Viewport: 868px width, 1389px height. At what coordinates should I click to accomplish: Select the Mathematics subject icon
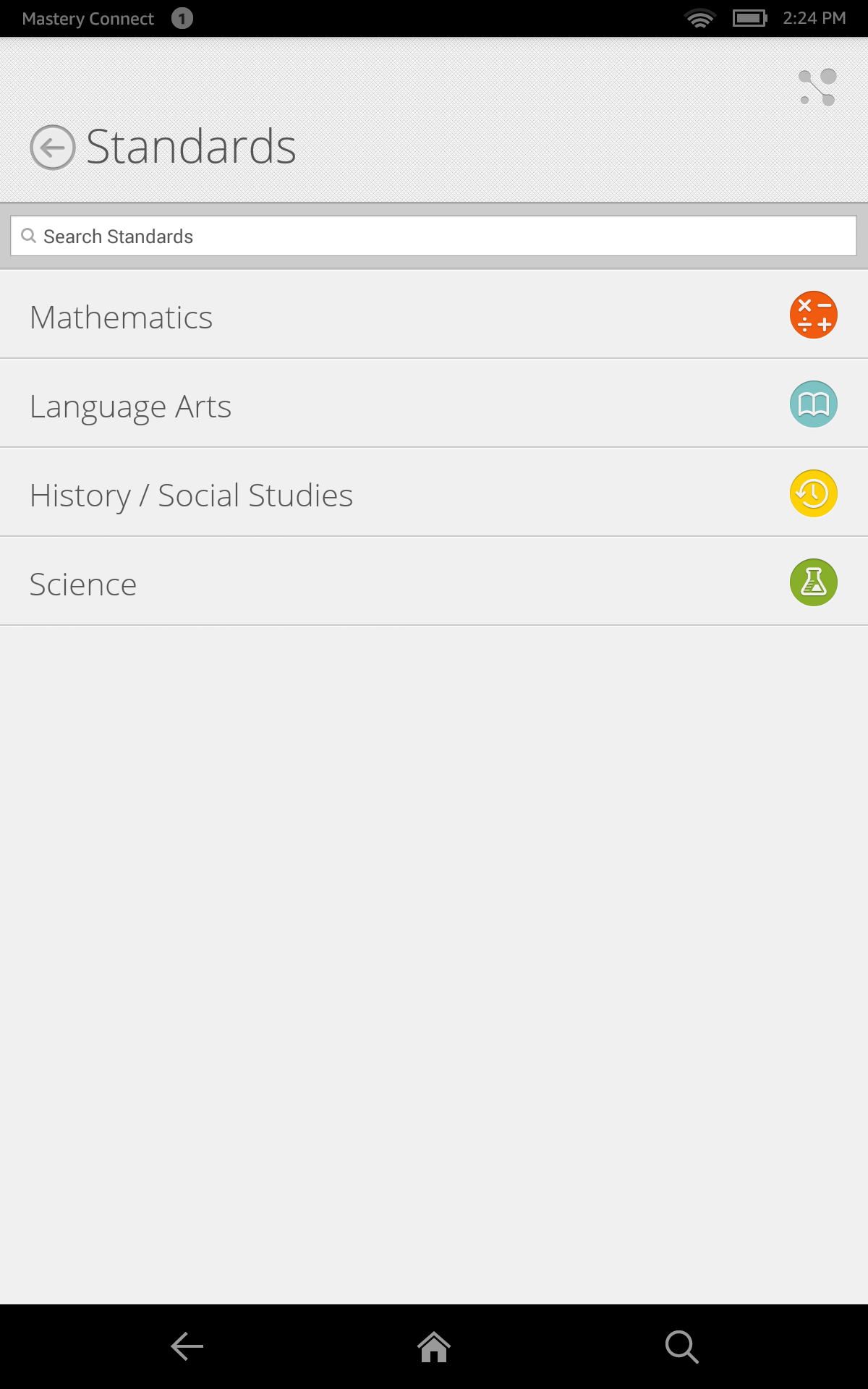click(x=813, y=314)
